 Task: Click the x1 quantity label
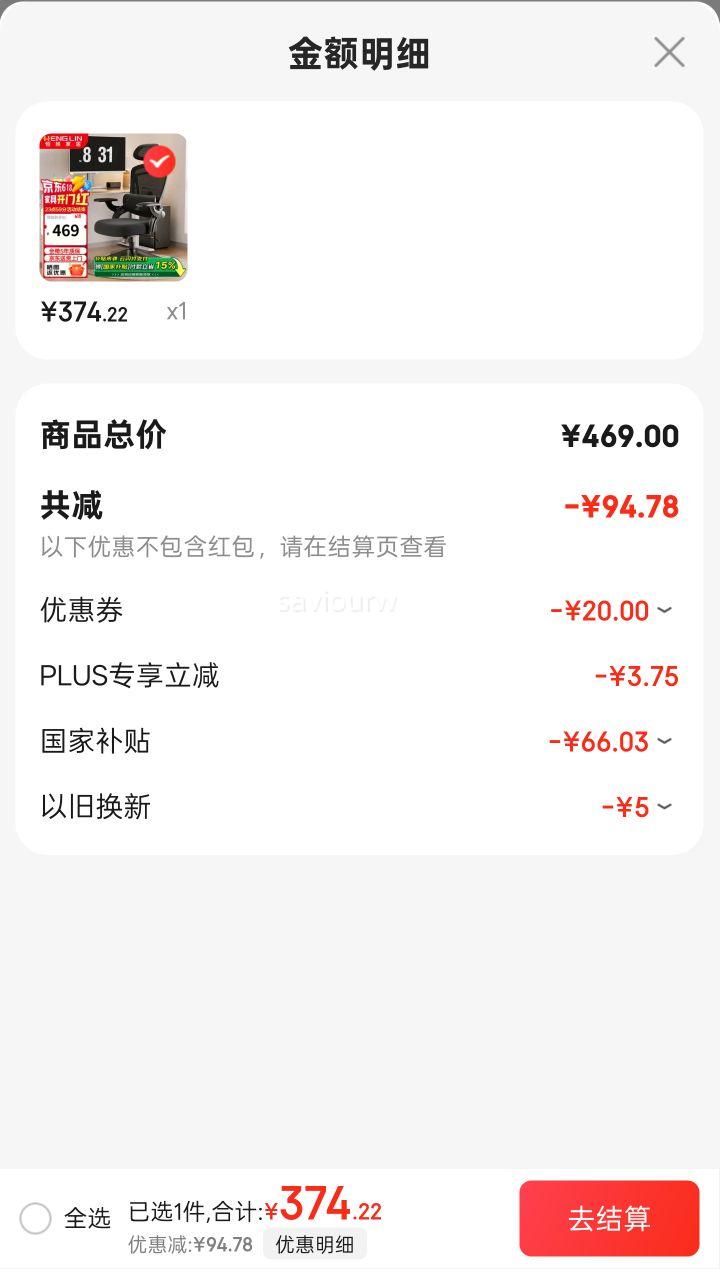click(178, 312)
